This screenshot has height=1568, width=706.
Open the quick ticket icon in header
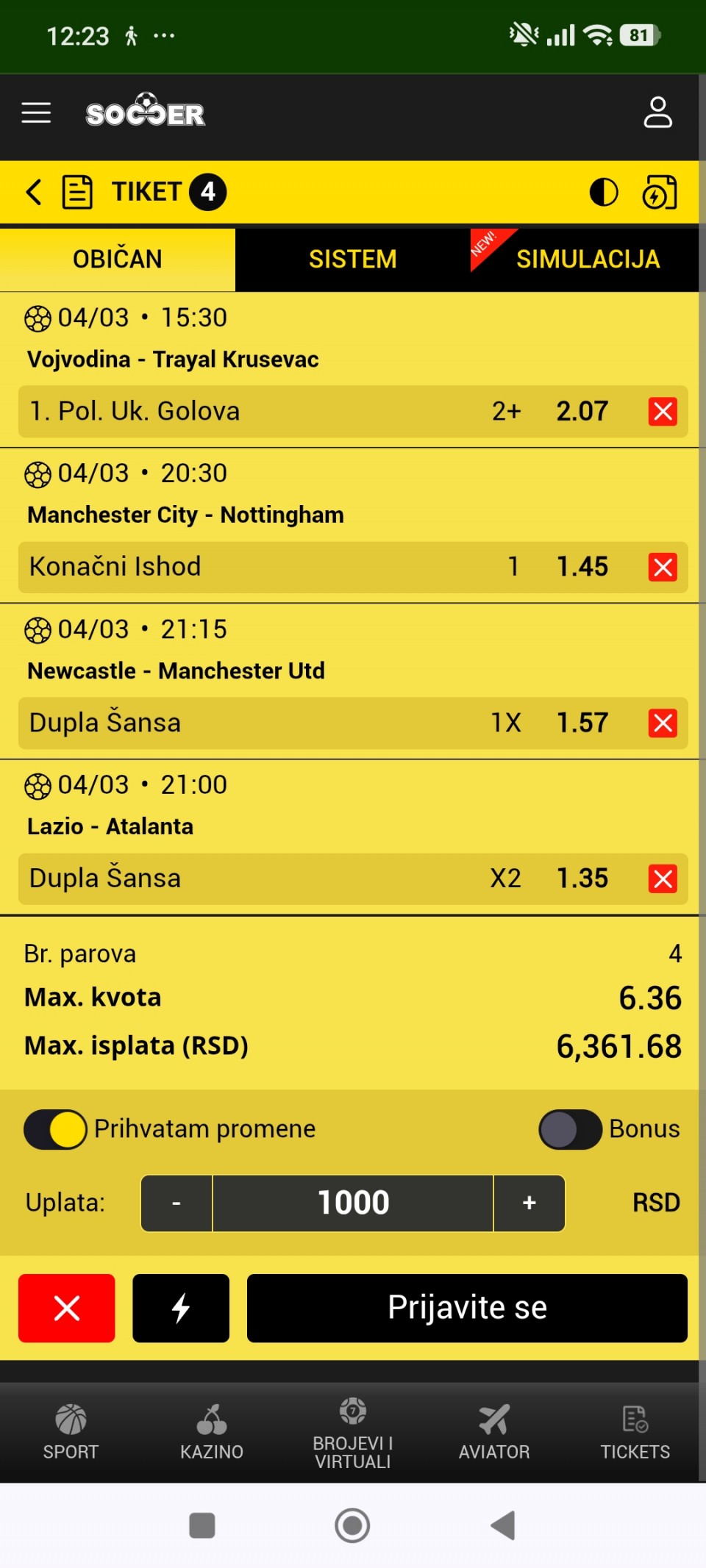[x=659, y=193]
